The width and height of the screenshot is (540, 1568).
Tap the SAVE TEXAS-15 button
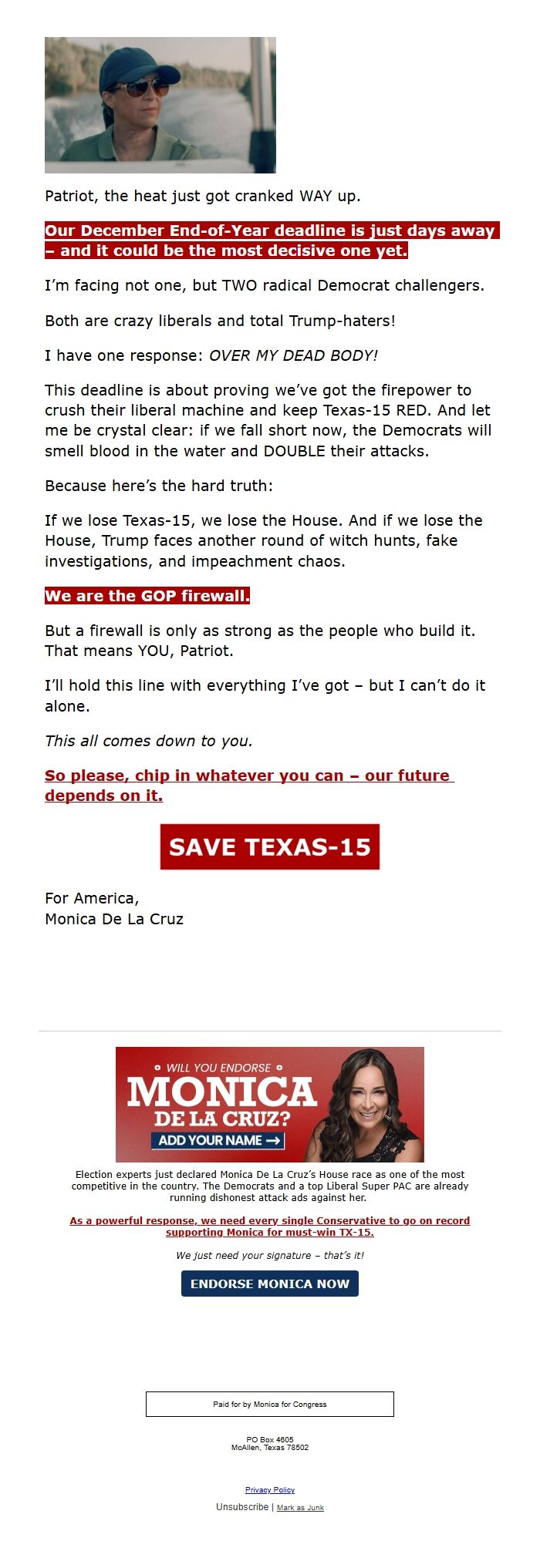point(270,846)
